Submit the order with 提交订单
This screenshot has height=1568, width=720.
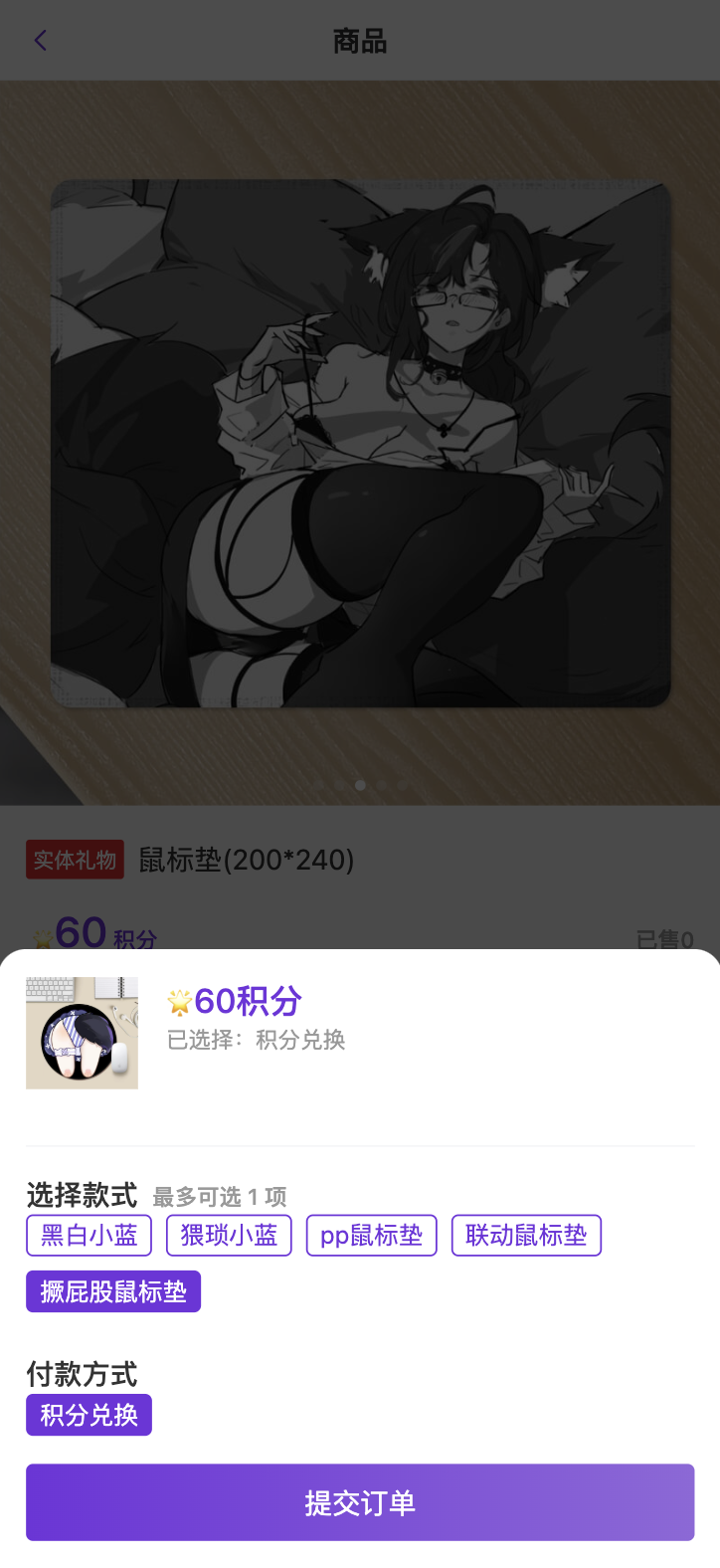tap(360, 1502)
